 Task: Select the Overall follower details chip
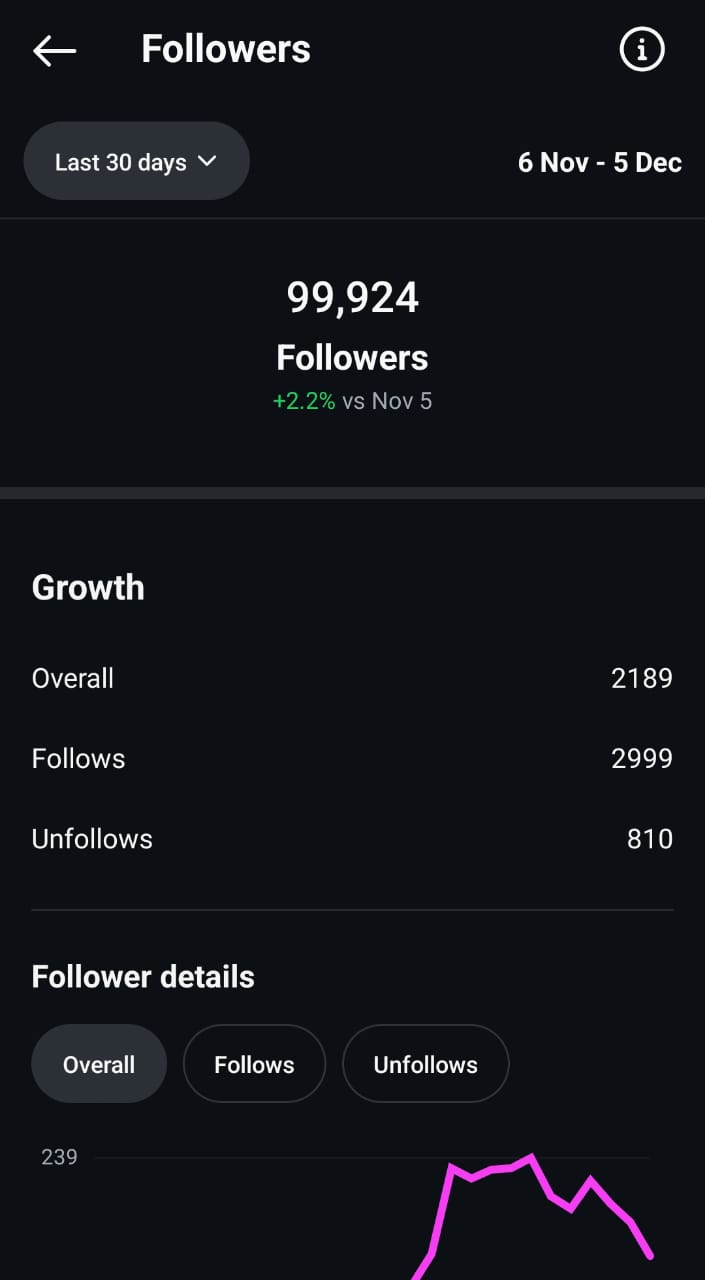tap(99, 1065)
